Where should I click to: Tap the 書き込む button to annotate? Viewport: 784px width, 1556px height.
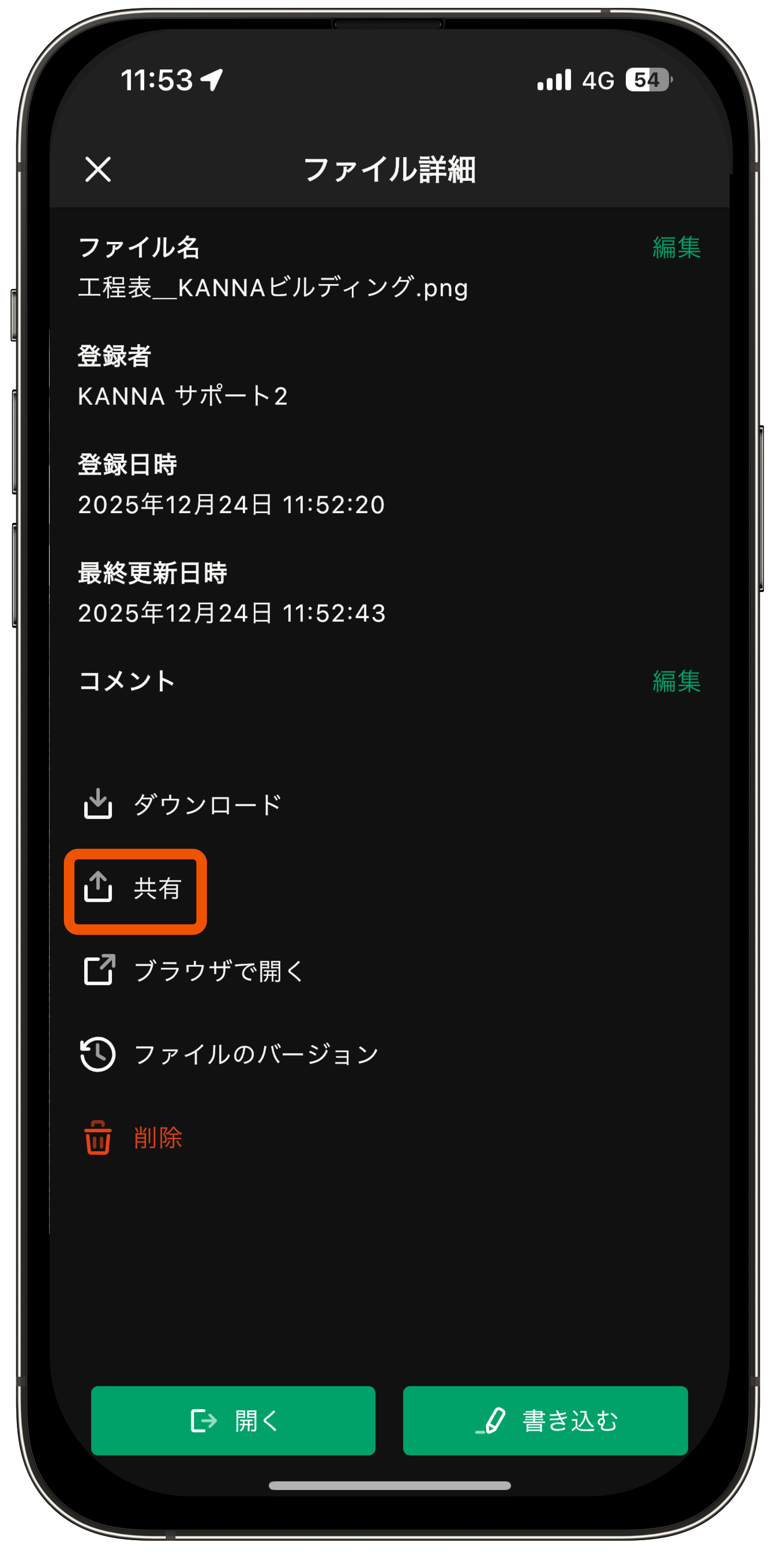click(545, 1421)
